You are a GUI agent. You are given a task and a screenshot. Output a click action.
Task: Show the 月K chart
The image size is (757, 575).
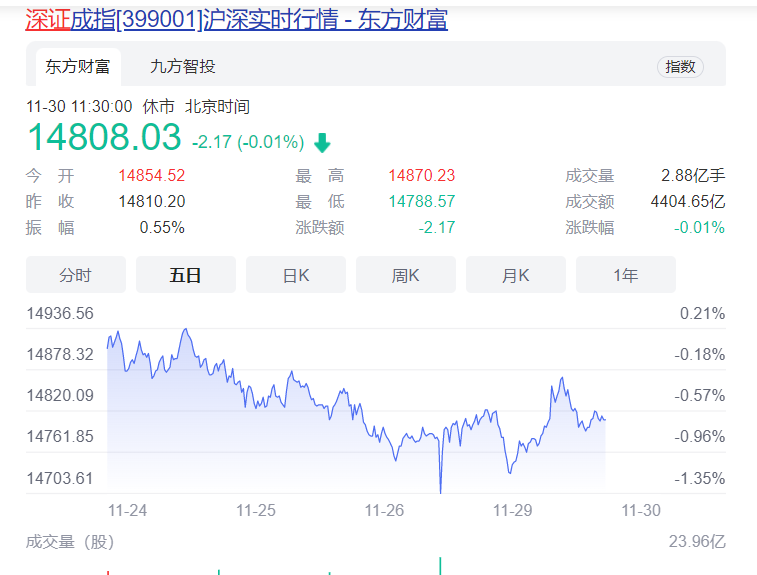[516, 275]
